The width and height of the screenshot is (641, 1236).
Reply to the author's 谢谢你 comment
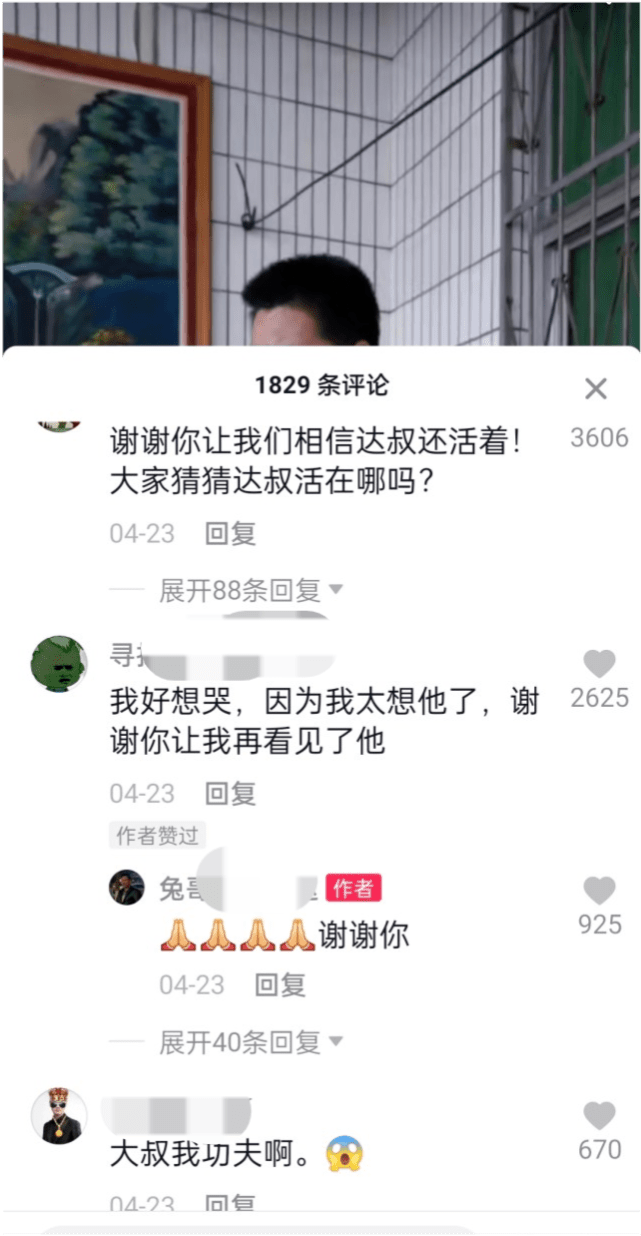click(280, 985)
